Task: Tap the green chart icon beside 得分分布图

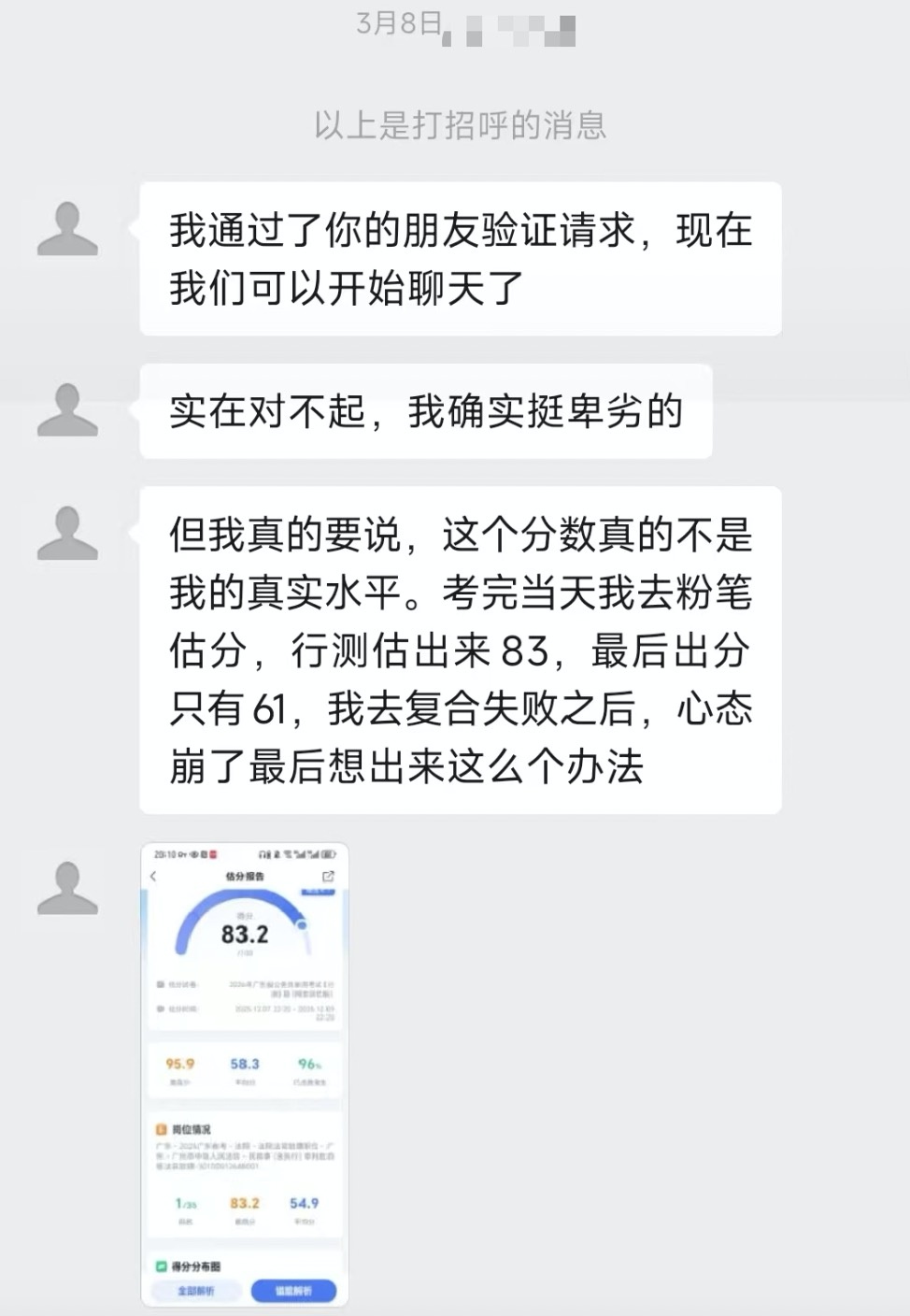Action: click(160, 1266)
